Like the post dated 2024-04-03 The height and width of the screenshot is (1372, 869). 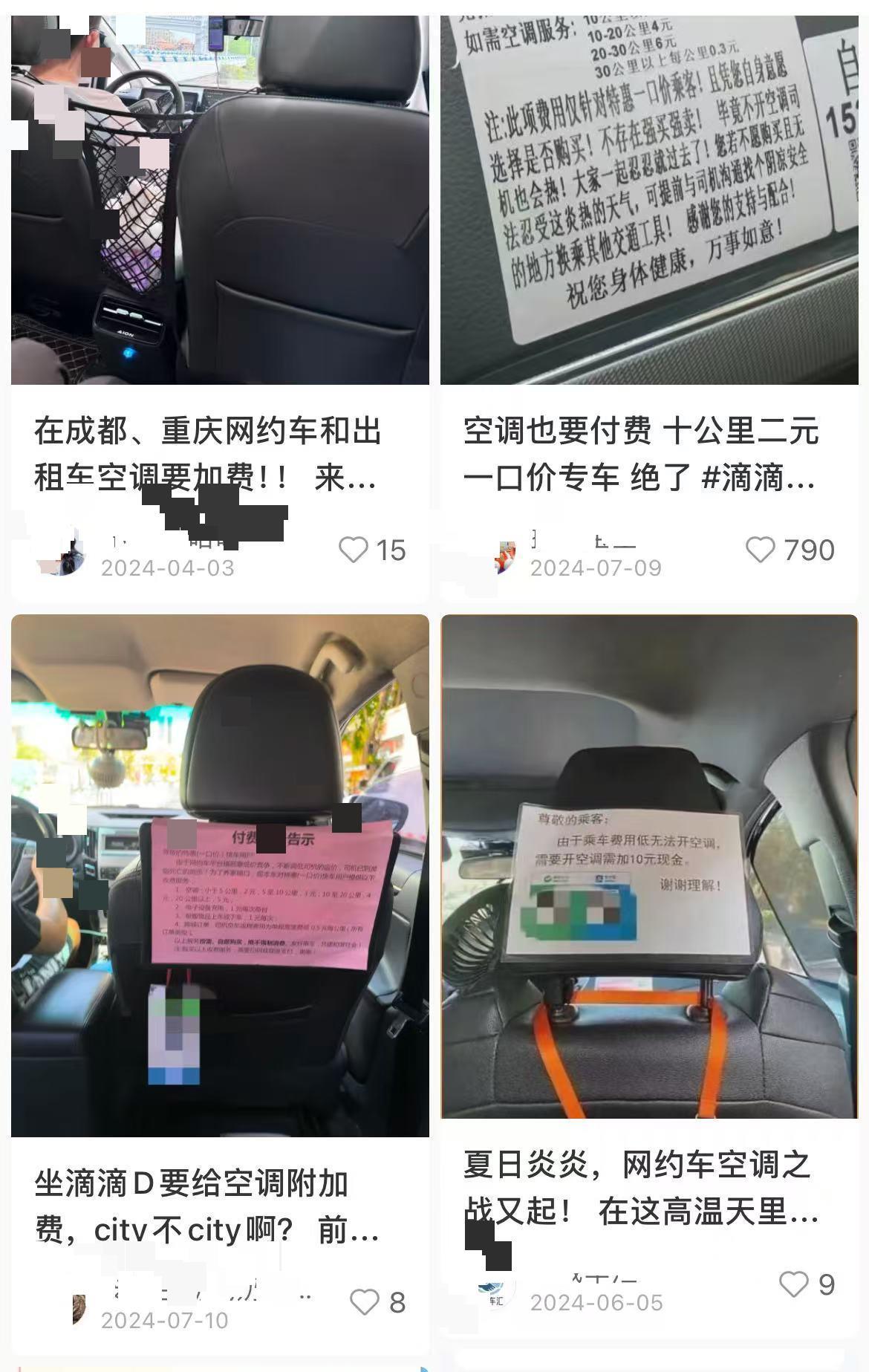(354, 550)
